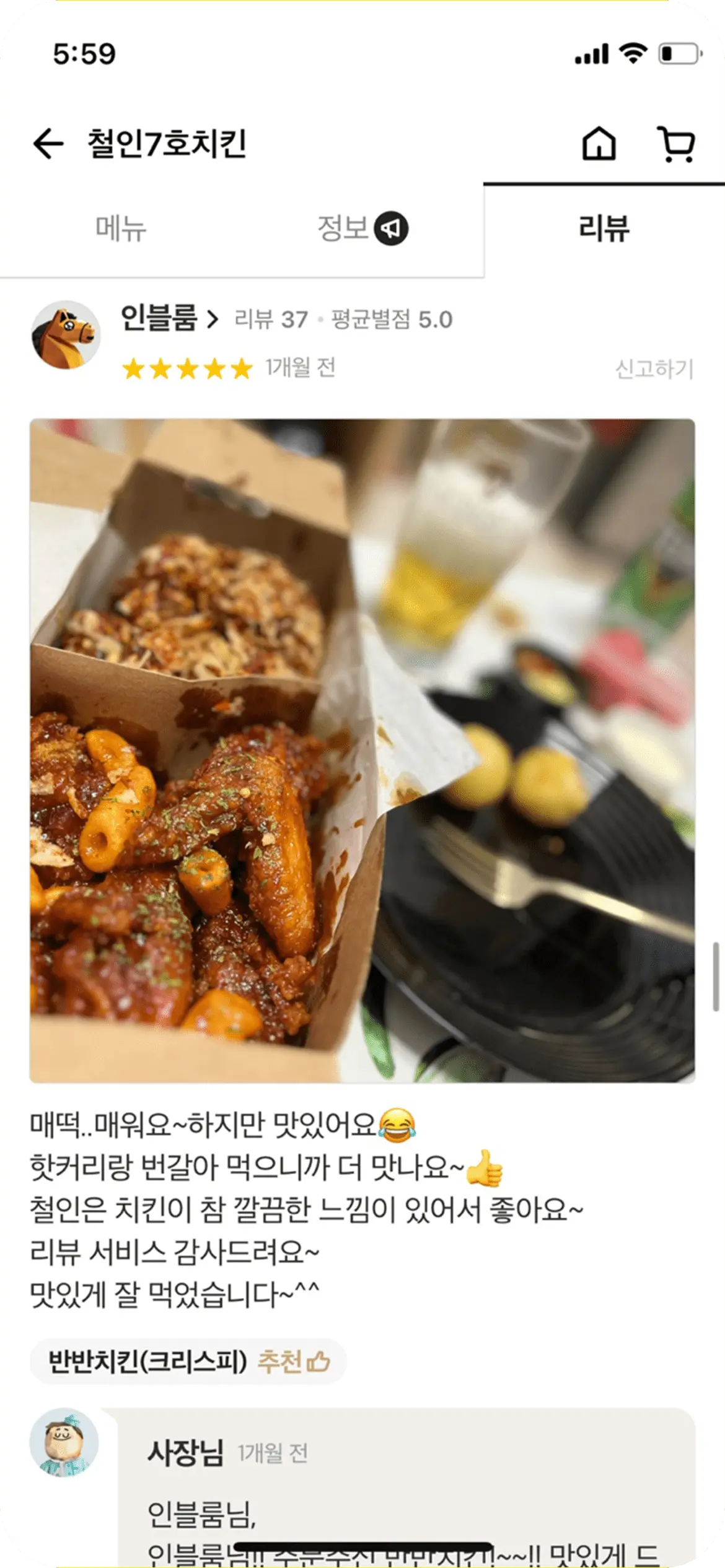The width and height of the screenshot is (725, 1568).
Task: Switch to the 정보 tab
Action: 362,229
